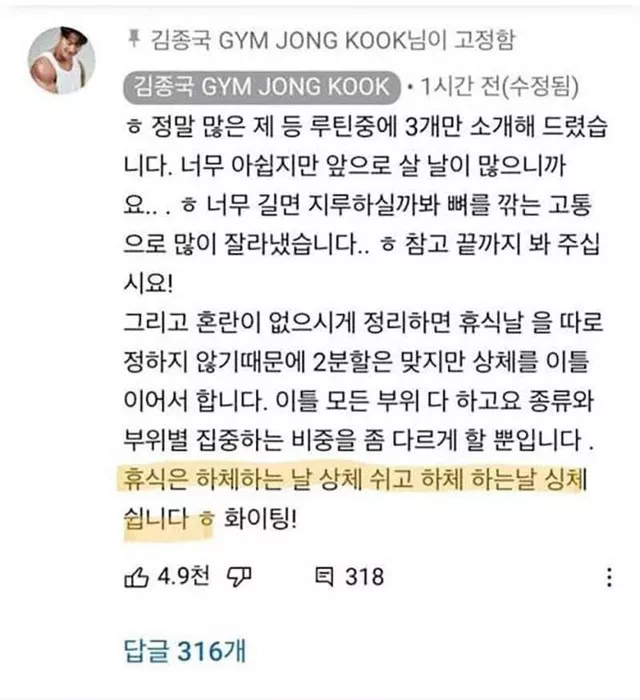Image resolution: width=640 pixels, height=700 pixels.
Task: Open the comment's three-dot overflow menu
Action: pyautogui.click(x=609, y=576)
